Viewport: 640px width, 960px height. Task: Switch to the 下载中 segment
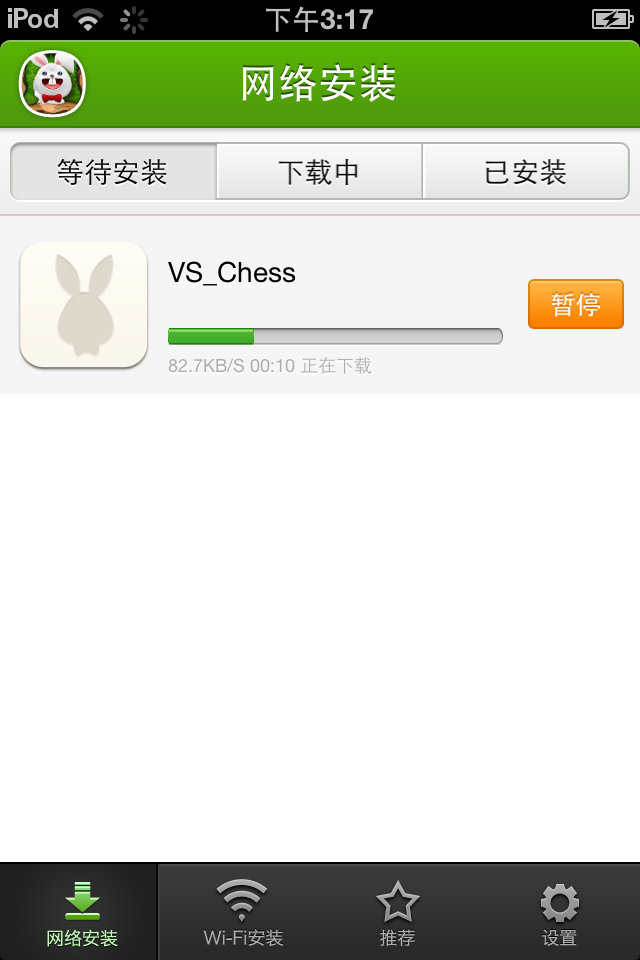coord(319,172)
